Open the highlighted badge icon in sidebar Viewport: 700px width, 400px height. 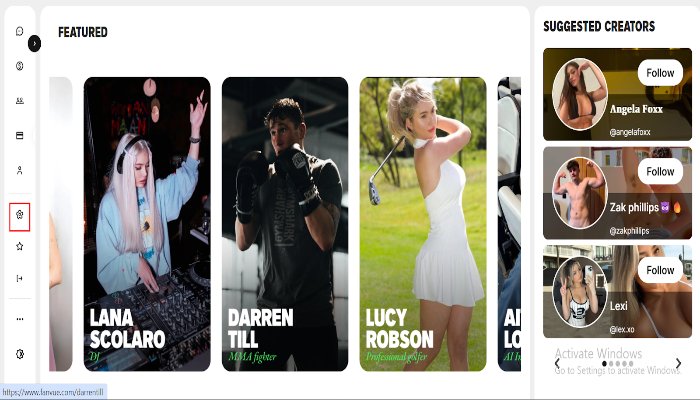coord(20,215)
